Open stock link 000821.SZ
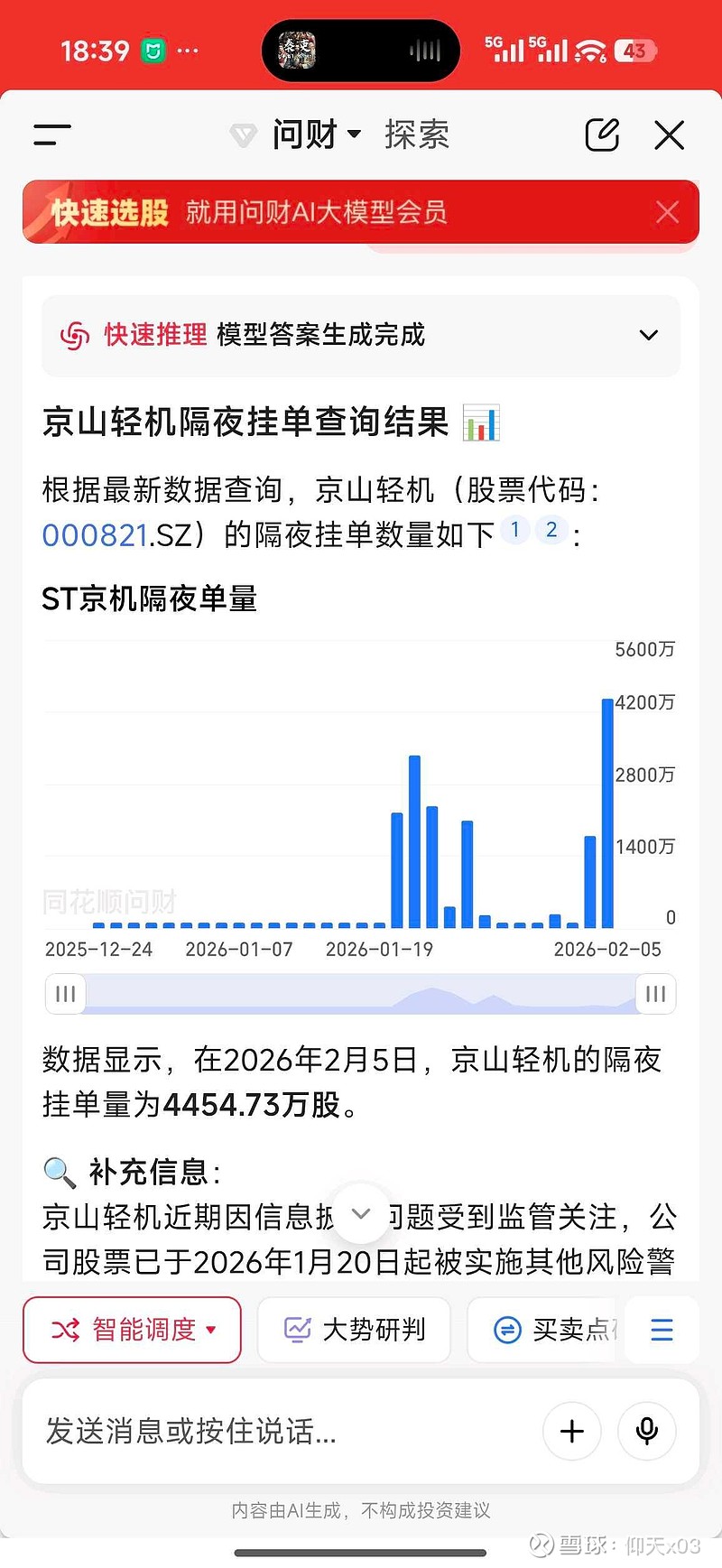The height and width of the screenshot is (1568, 722). click(95, 535)
